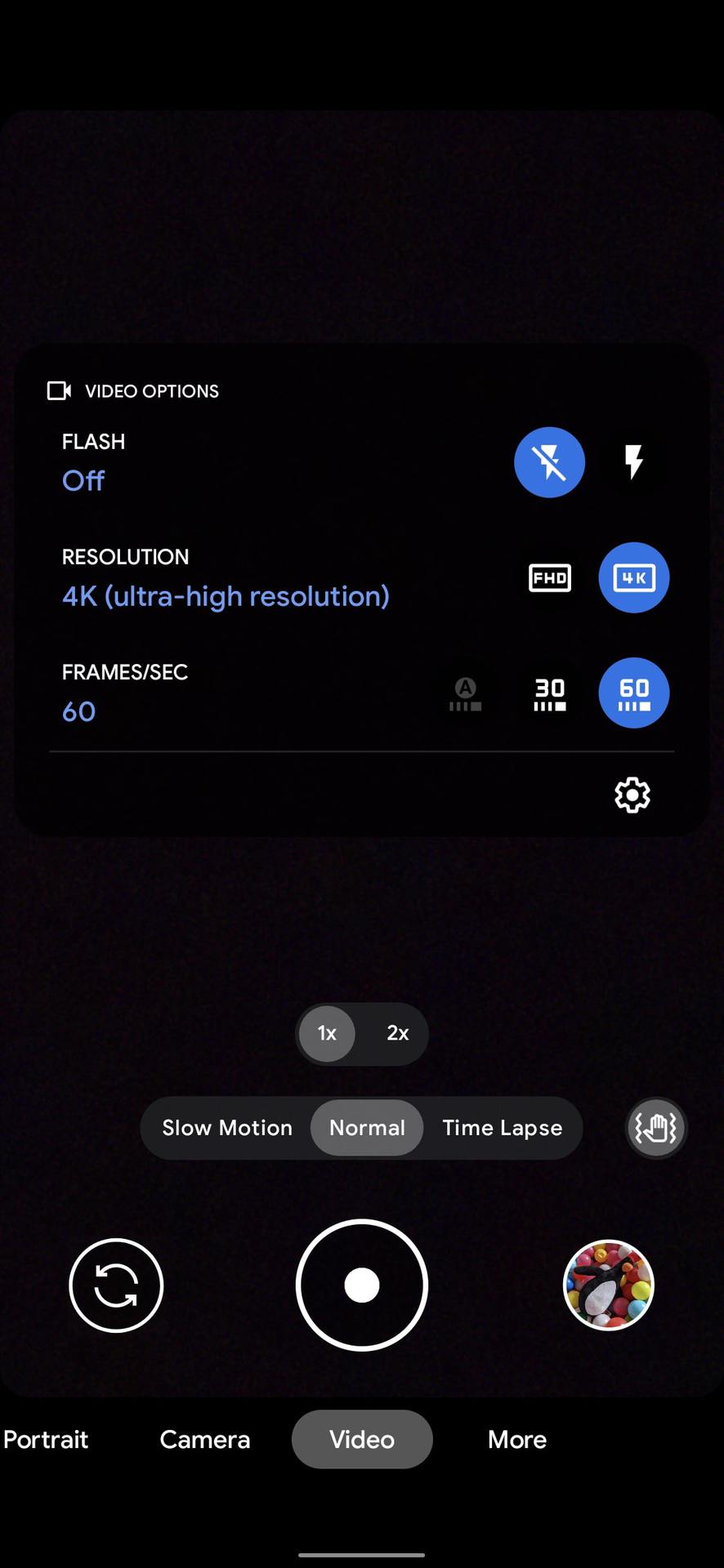Toggle video stabilization hand icon

(655, 1128)
